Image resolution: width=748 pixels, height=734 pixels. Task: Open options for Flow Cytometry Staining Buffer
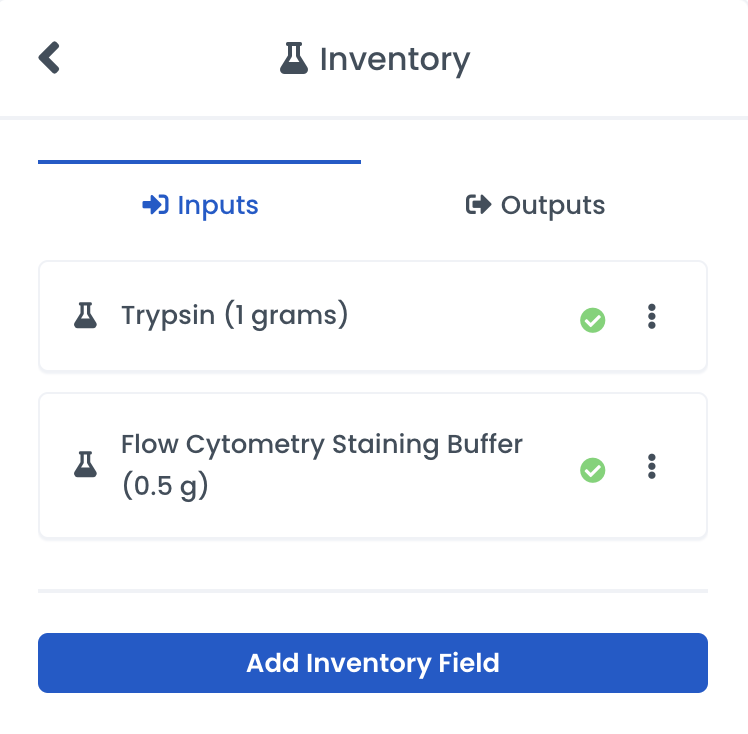652,466
